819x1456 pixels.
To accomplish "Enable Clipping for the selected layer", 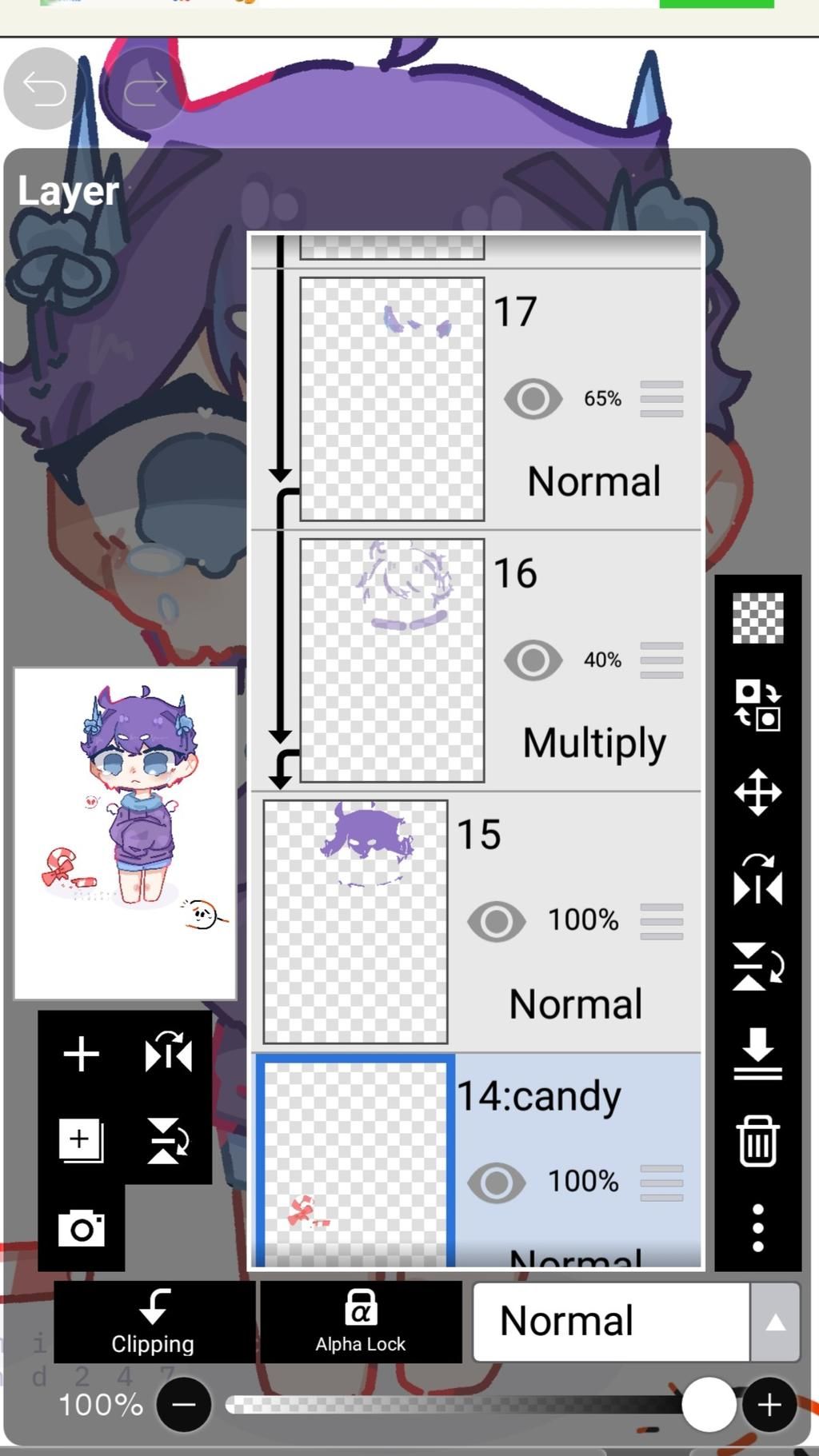I will pos(153,1322).
